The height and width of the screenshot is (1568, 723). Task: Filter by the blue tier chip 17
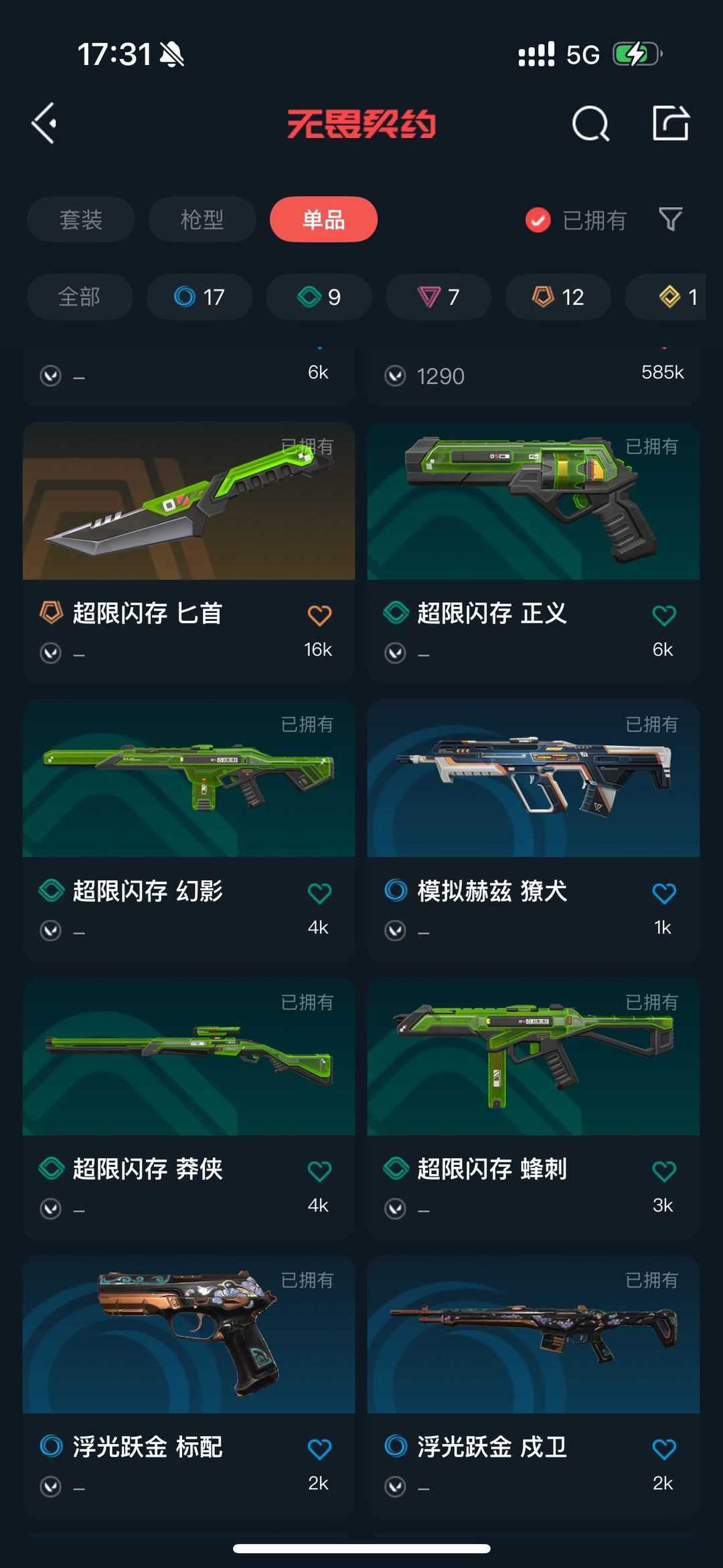(x=199, y=297)
